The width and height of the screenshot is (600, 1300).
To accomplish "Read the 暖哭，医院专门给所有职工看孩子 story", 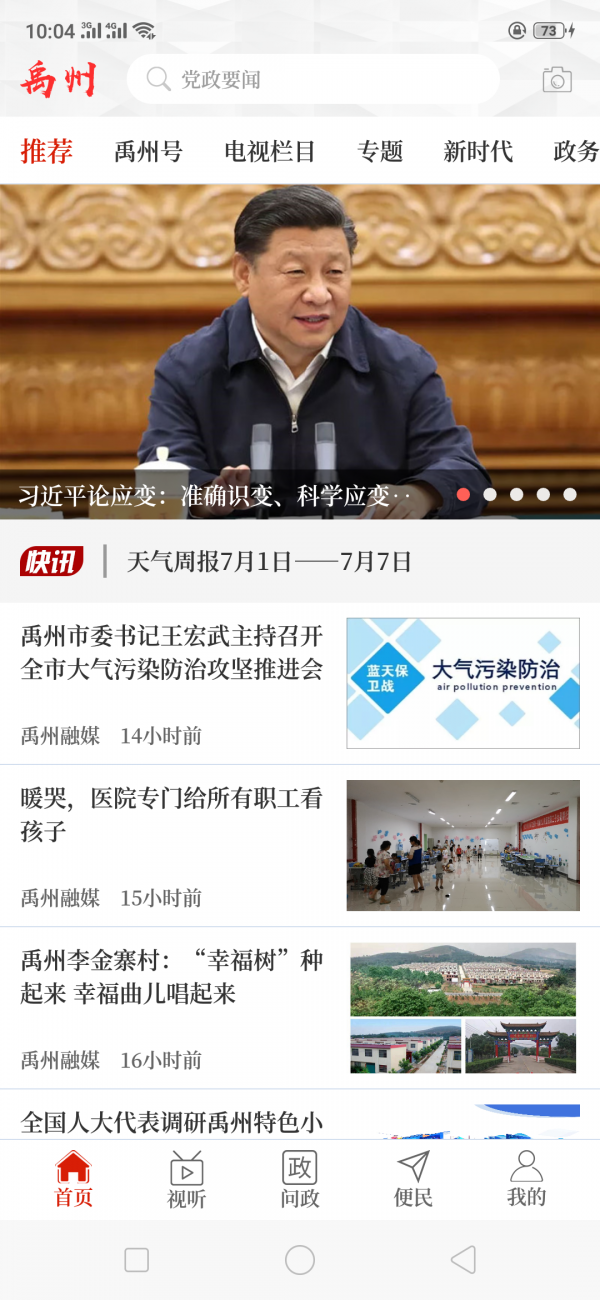I will pos(172,815).
